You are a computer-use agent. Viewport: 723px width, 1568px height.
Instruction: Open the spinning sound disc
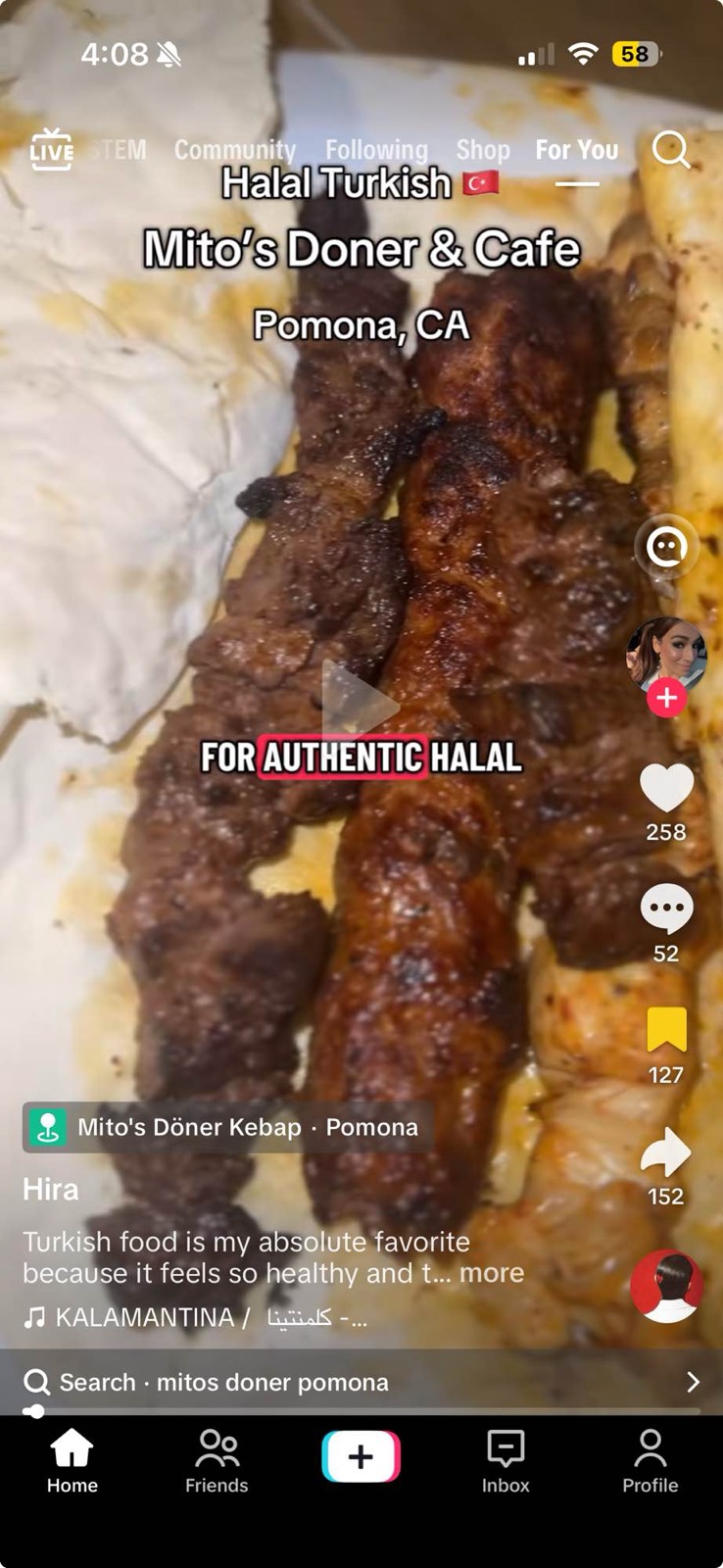pyautogui.click(x=666, y=1286)
